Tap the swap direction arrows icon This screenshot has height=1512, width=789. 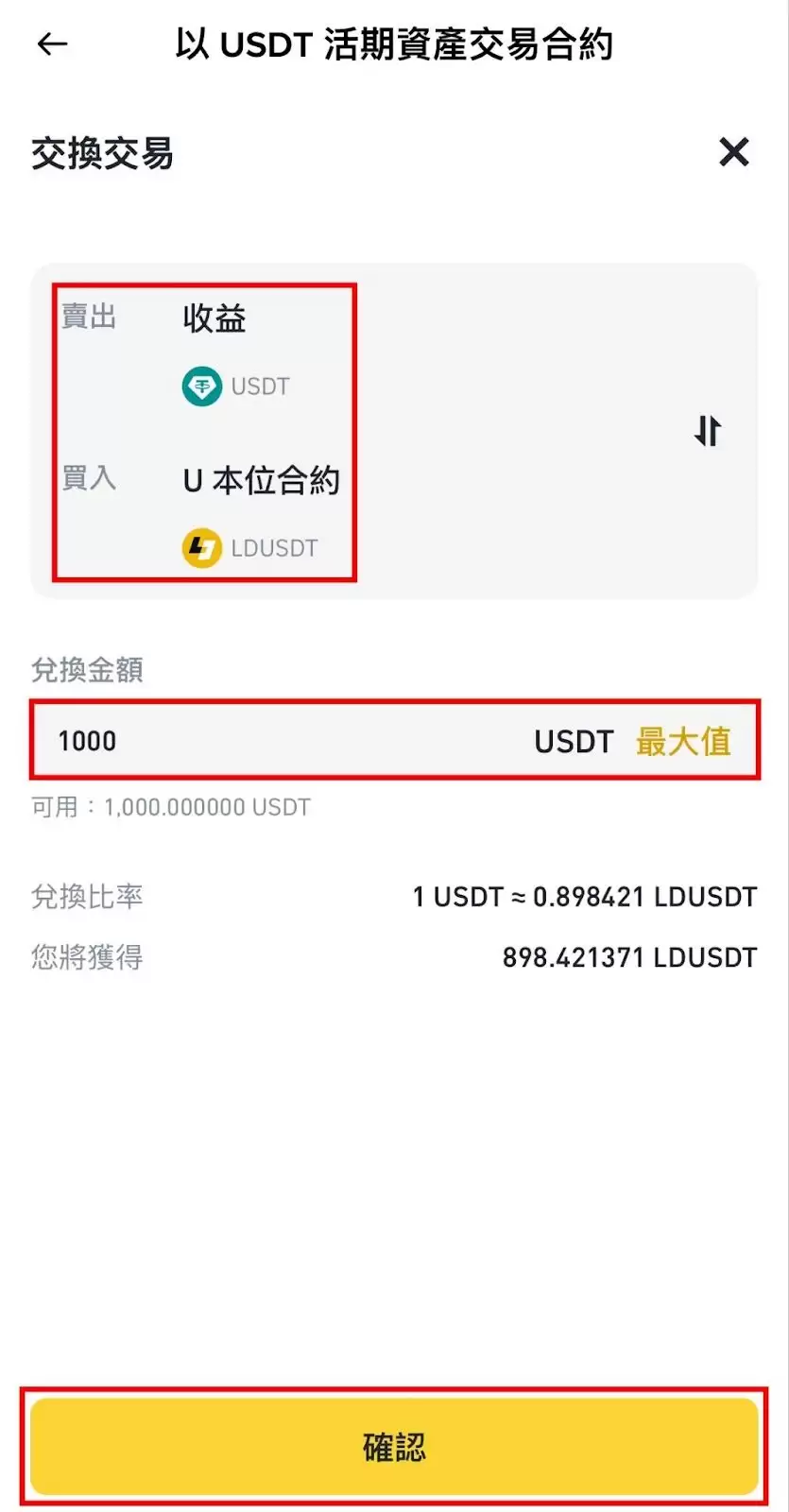click(x=707, y=431)
